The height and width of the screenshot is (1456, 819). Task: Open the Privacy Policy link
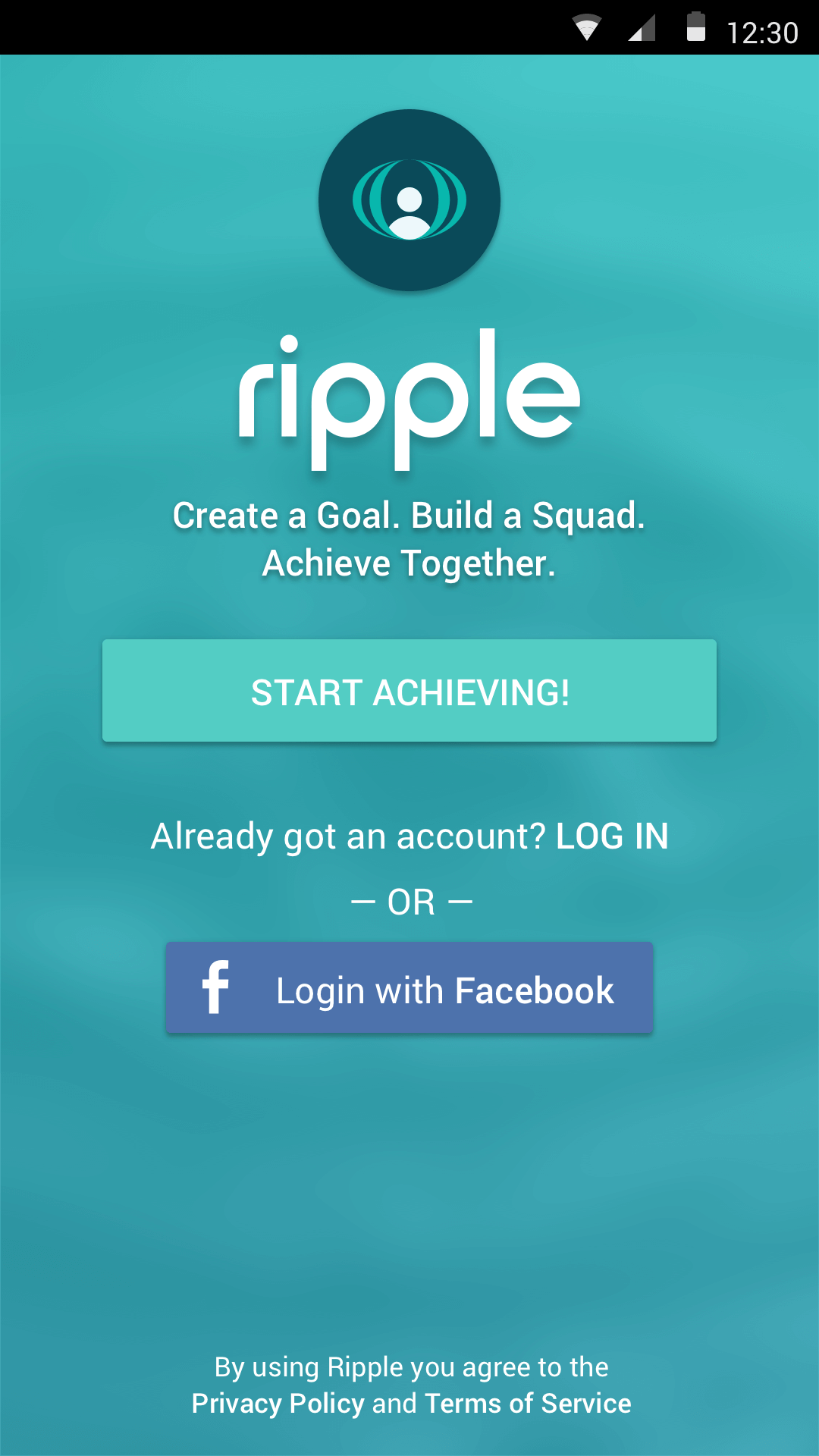(x=278, y=1404)
